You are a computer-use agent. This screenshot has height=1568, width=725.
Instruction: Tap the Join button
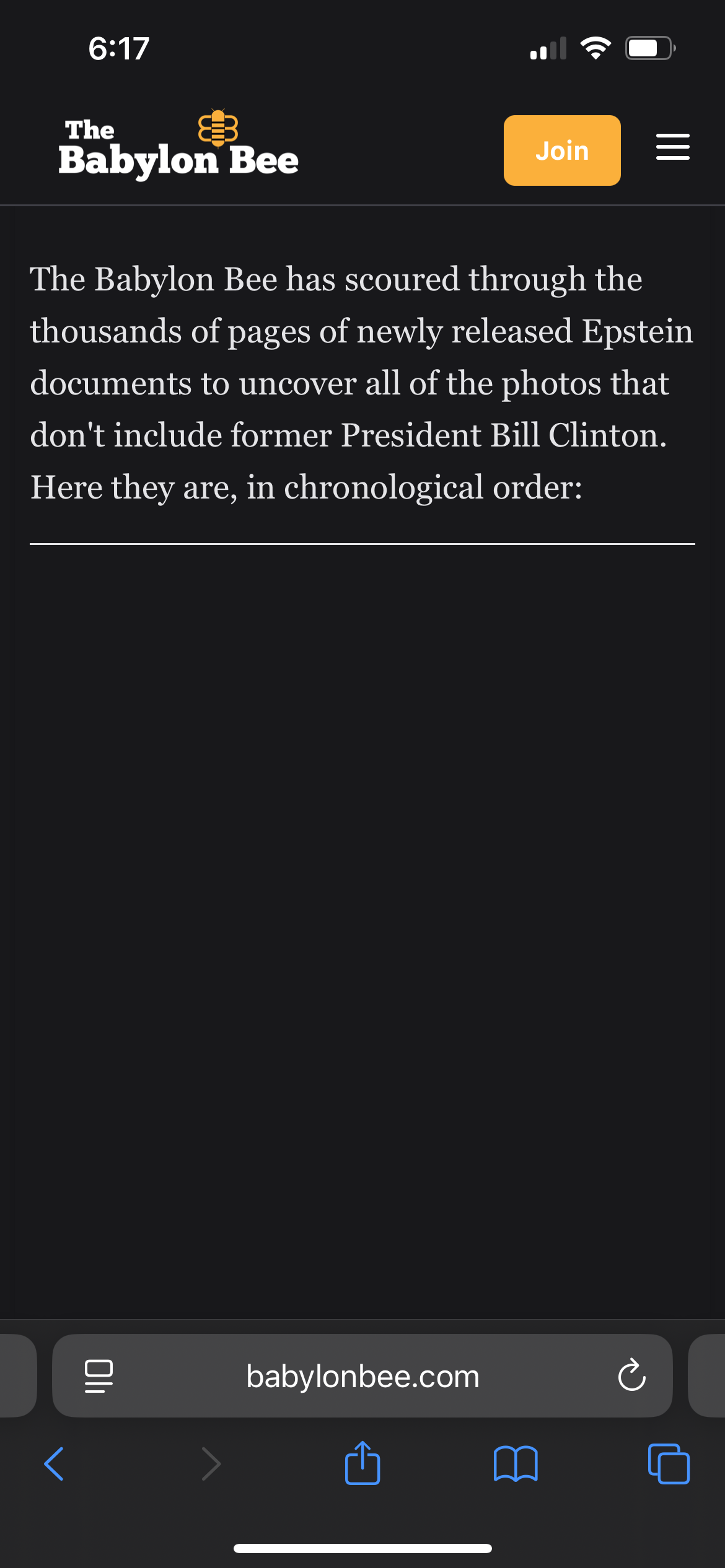click(x=561, y=150)
